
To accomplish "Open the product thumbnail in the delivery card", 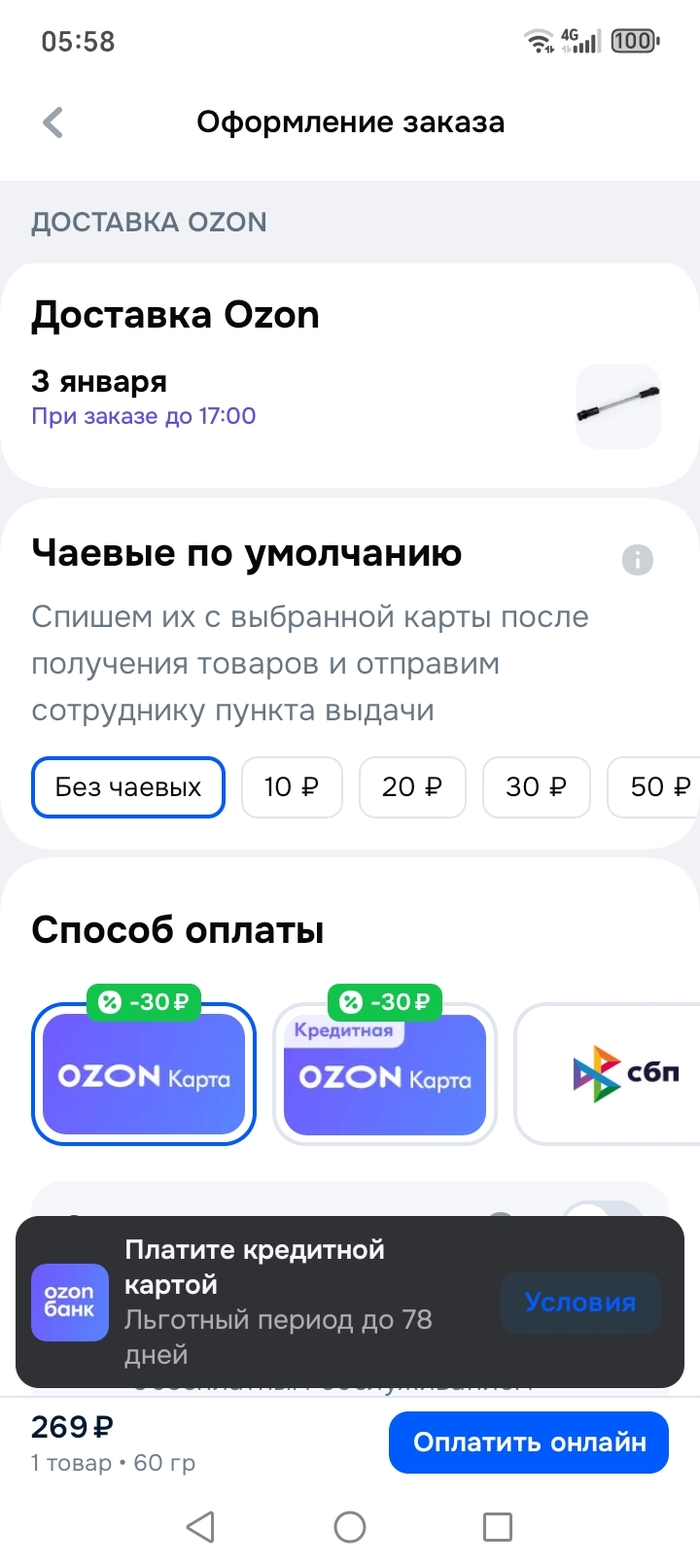I will (618, 406).
